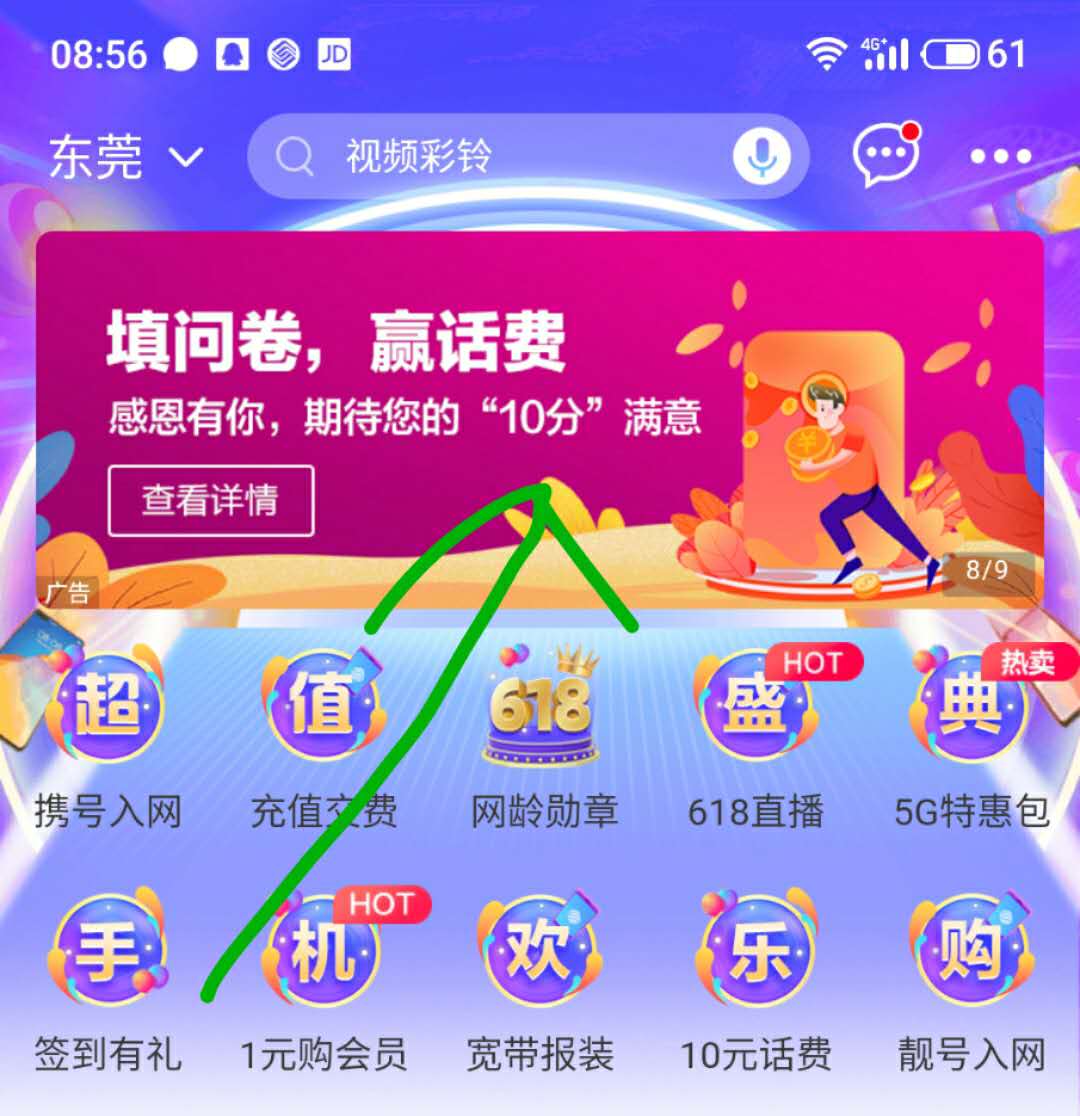This screenshot has height=1116, width=1080.
Task: Start voice search with the microphone icon
Action: pyautogui.click(x=762, y=157)
